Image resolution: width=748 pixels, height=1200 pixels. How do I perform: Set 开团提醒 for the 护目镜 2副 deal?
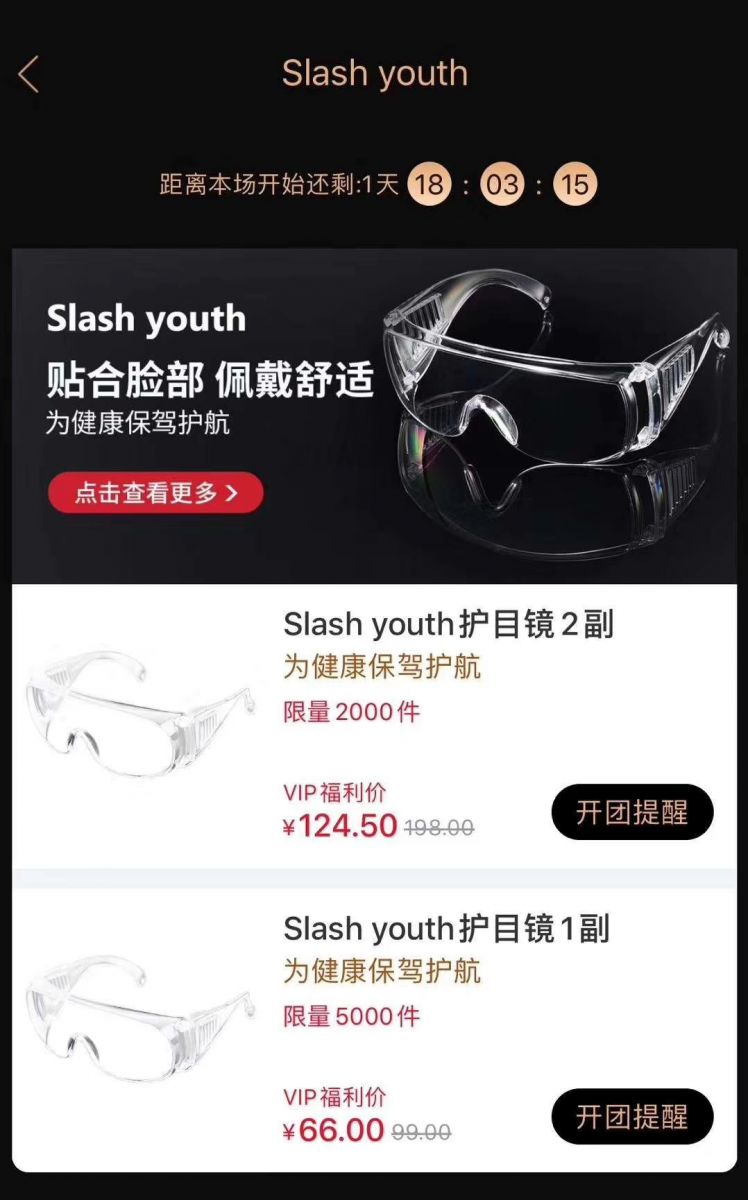click(632, 812)
